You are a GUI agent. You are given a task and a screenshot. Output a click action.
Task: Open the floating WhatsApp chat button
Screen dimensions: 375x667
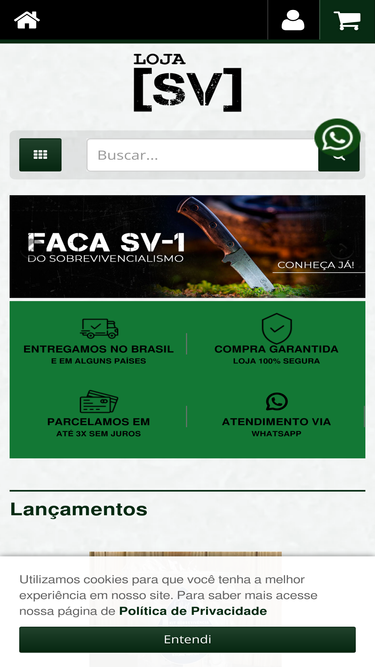[337, 138]
